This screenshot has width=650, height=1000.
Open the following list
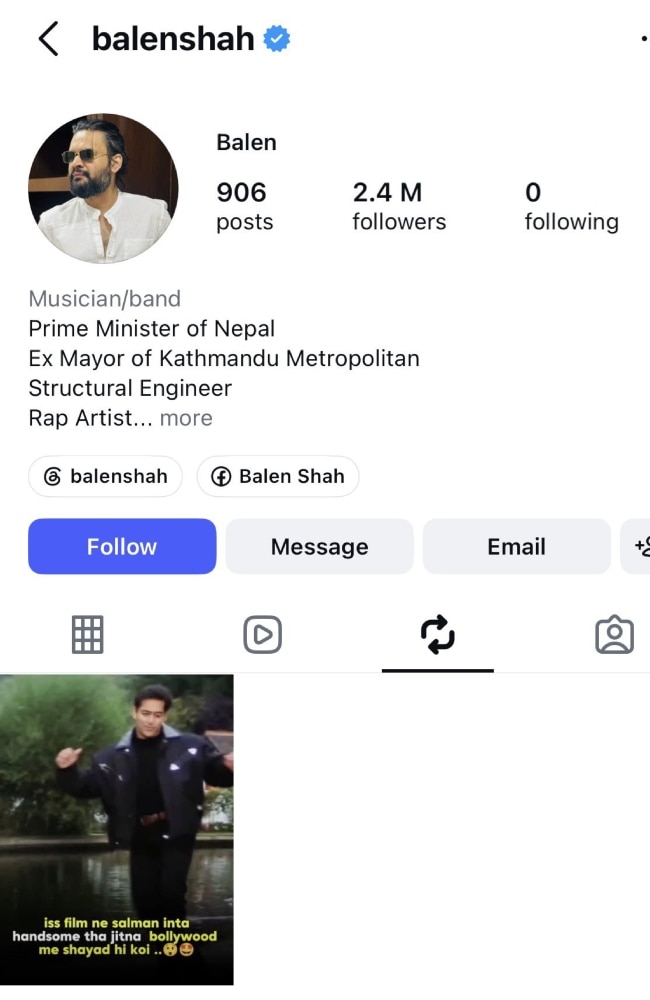(x=572, y=206)
